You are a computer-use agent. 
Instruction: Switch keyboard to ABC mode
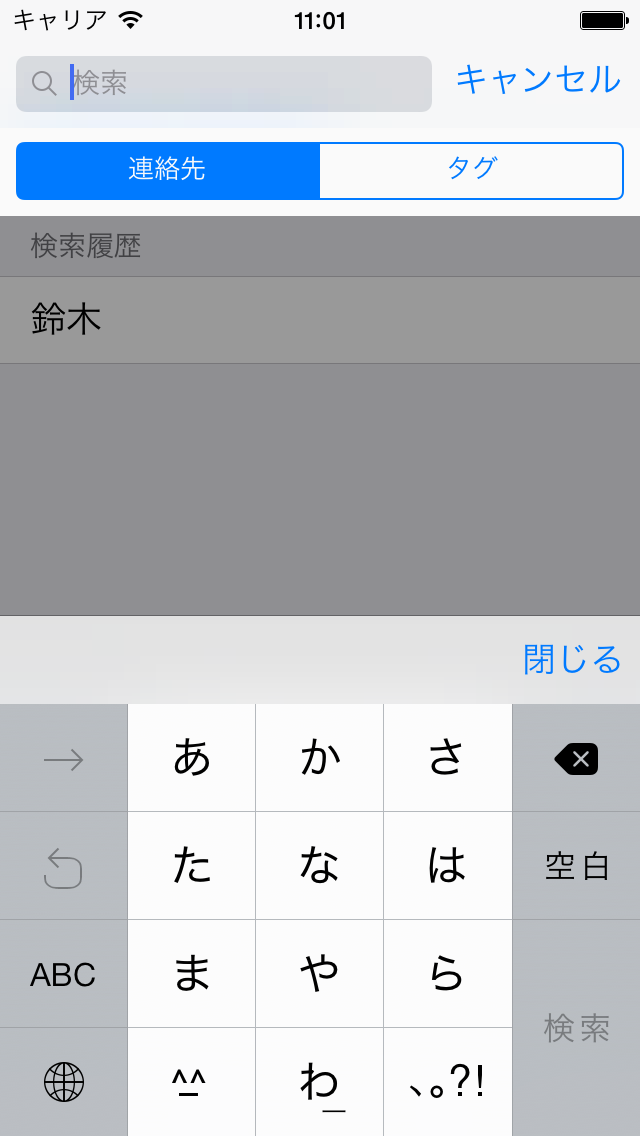click(x=63, y=974)
